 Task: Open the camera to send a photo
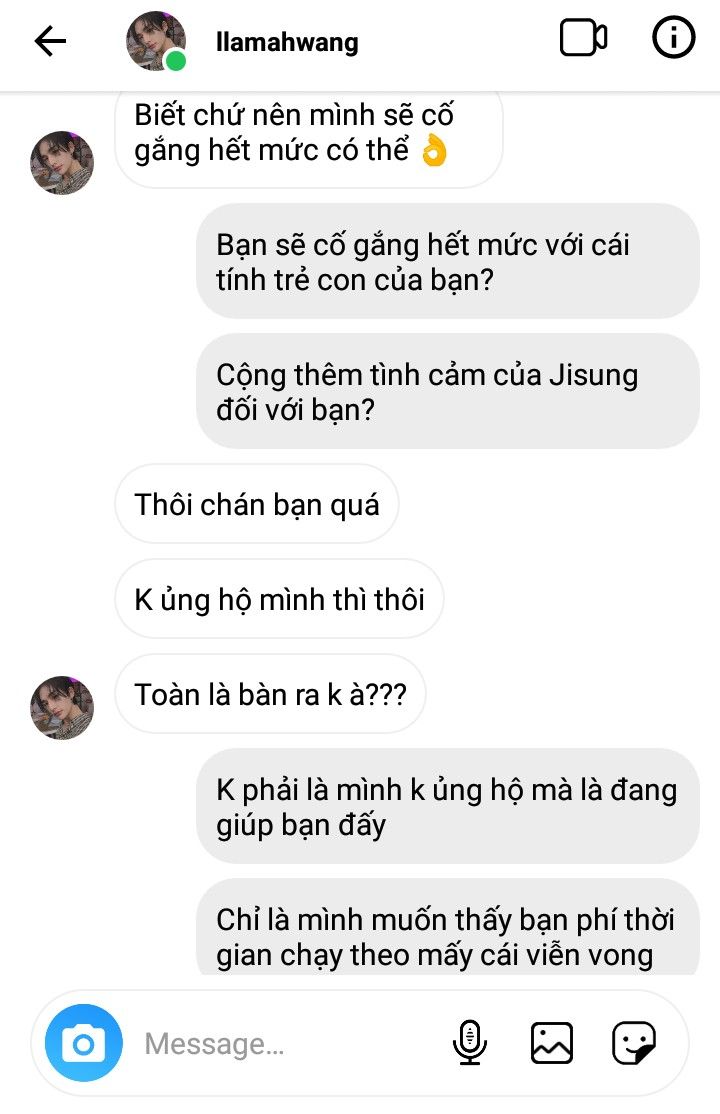pos(83,1045)
